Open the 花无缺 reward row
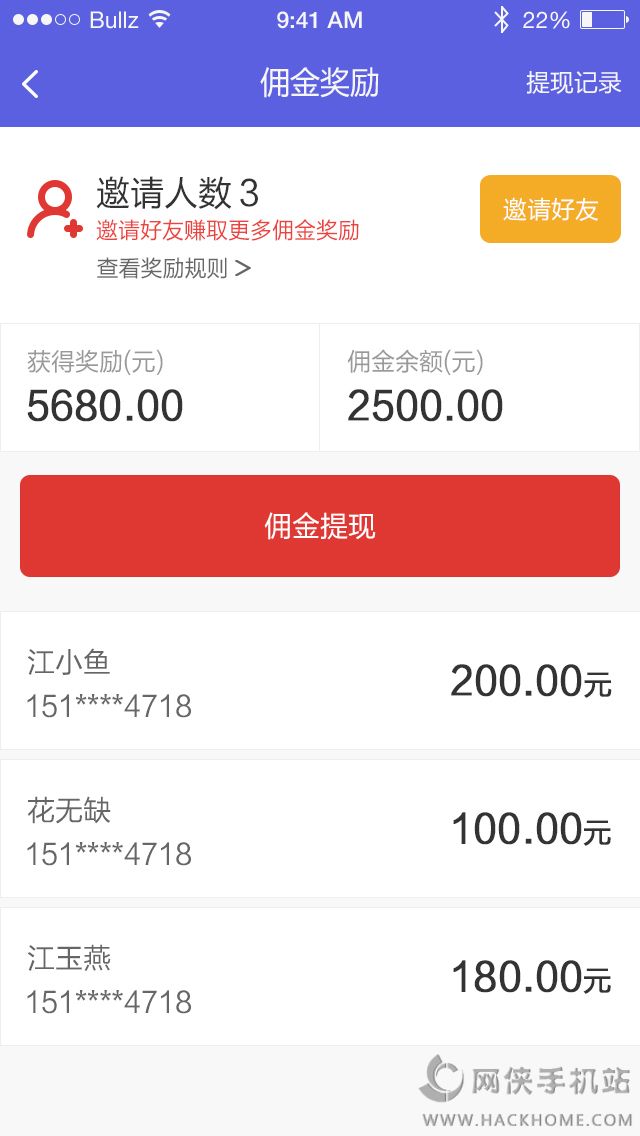The width and height of the screenshot is (640, 1136). point(320,829)
